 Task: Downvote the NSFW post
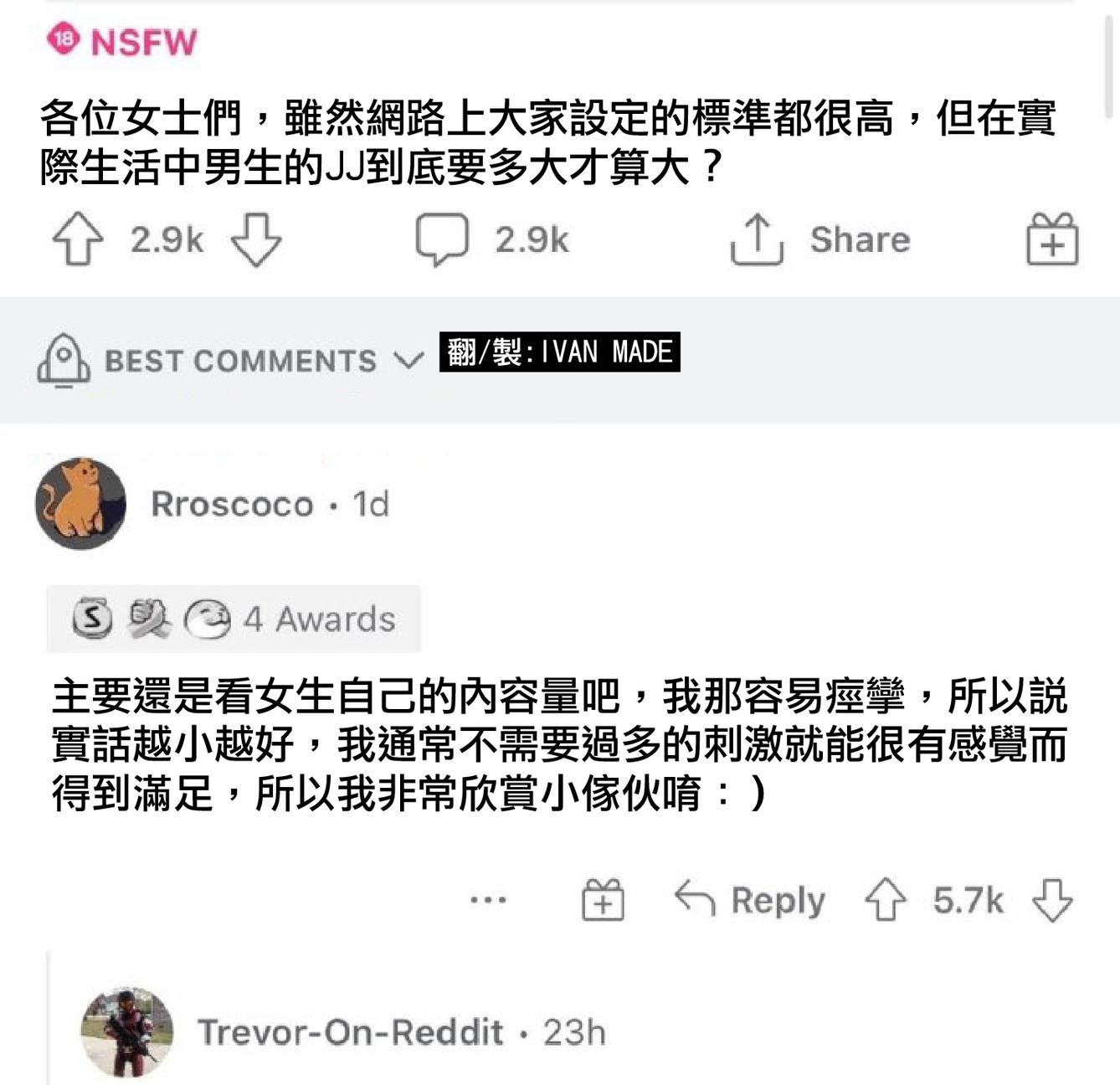point(256,239)
